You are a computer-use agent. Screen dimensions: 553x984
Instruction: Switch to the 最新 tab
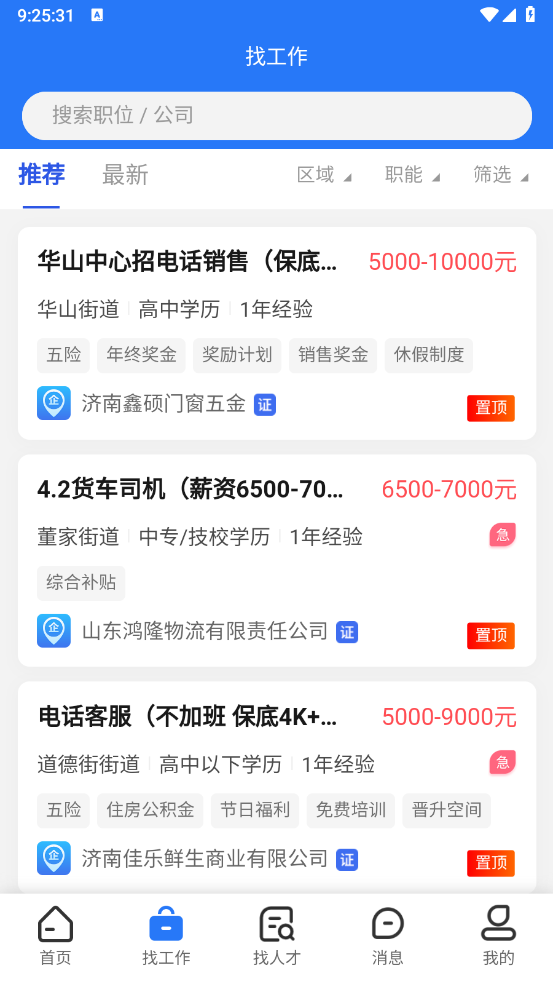pyautogui.click(x=125, y=174)
